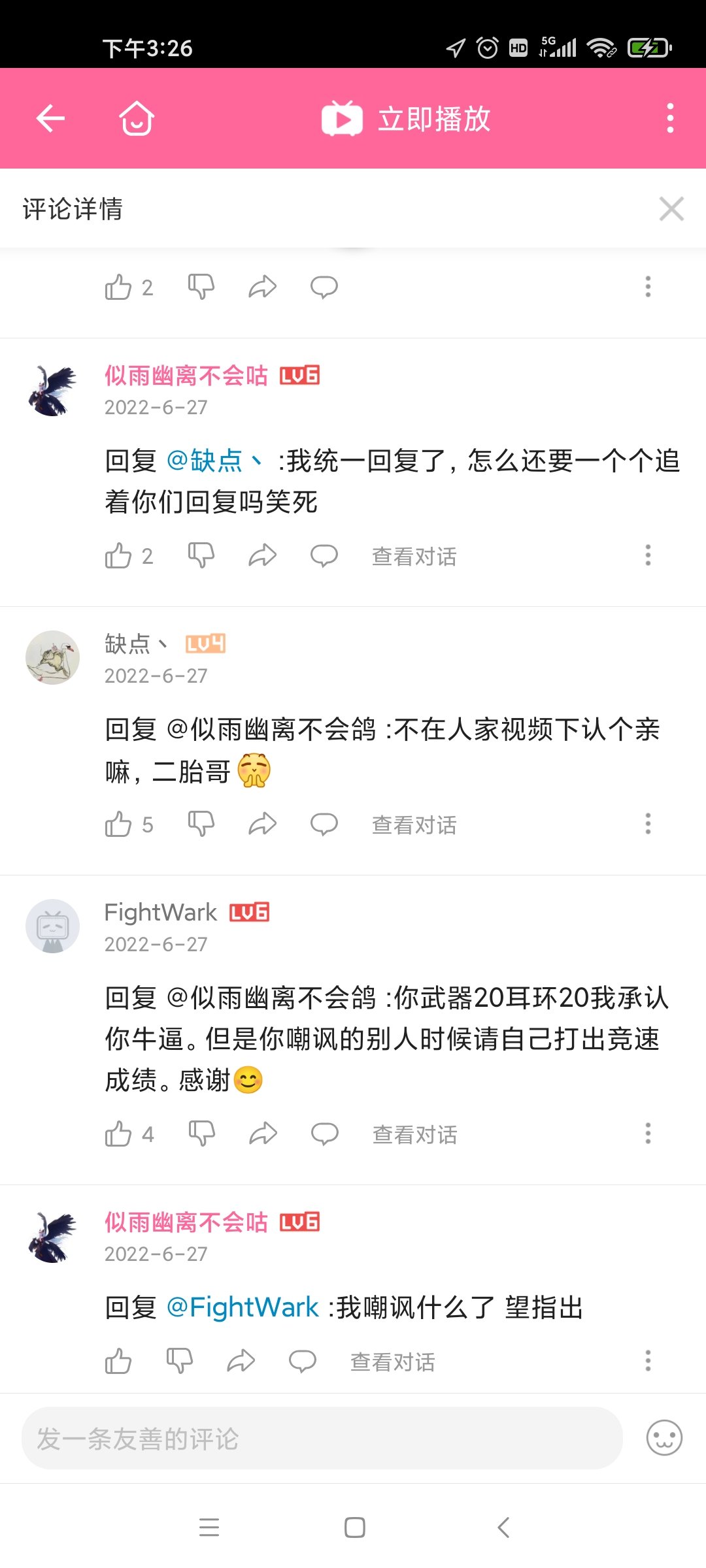Viewport: 706px width, 1568px height.
Task: Open the emoji picker beside comment box
Action: click(x=664, y=1438)
